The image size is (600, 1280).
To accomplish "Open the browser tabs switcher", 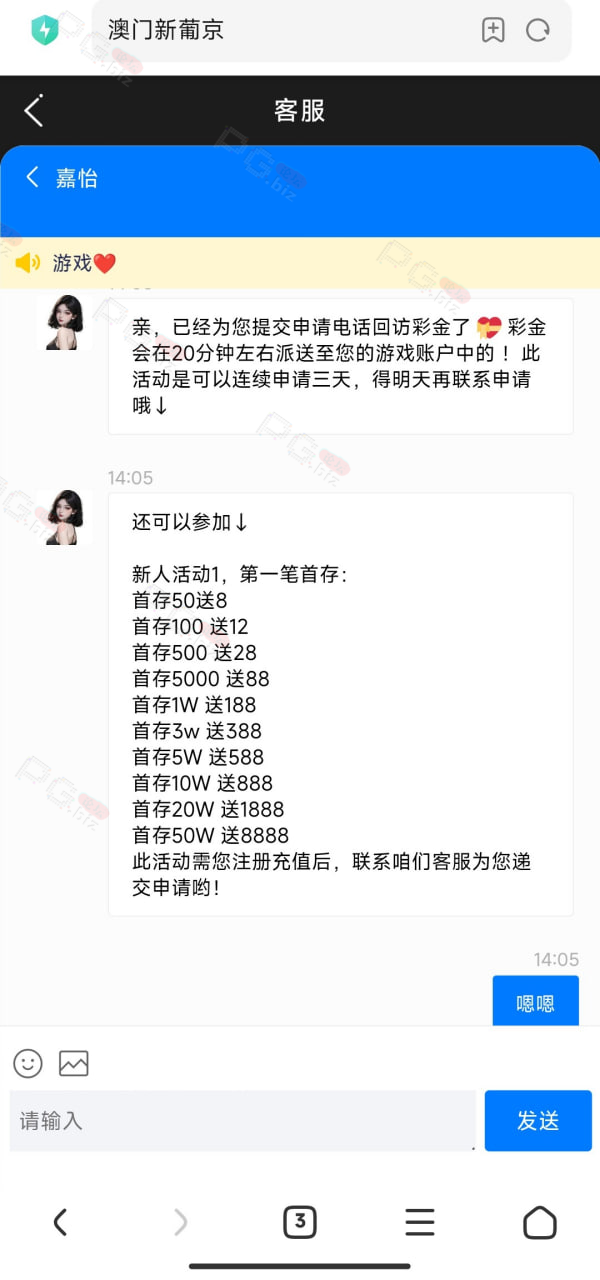I will [300, 1222].
